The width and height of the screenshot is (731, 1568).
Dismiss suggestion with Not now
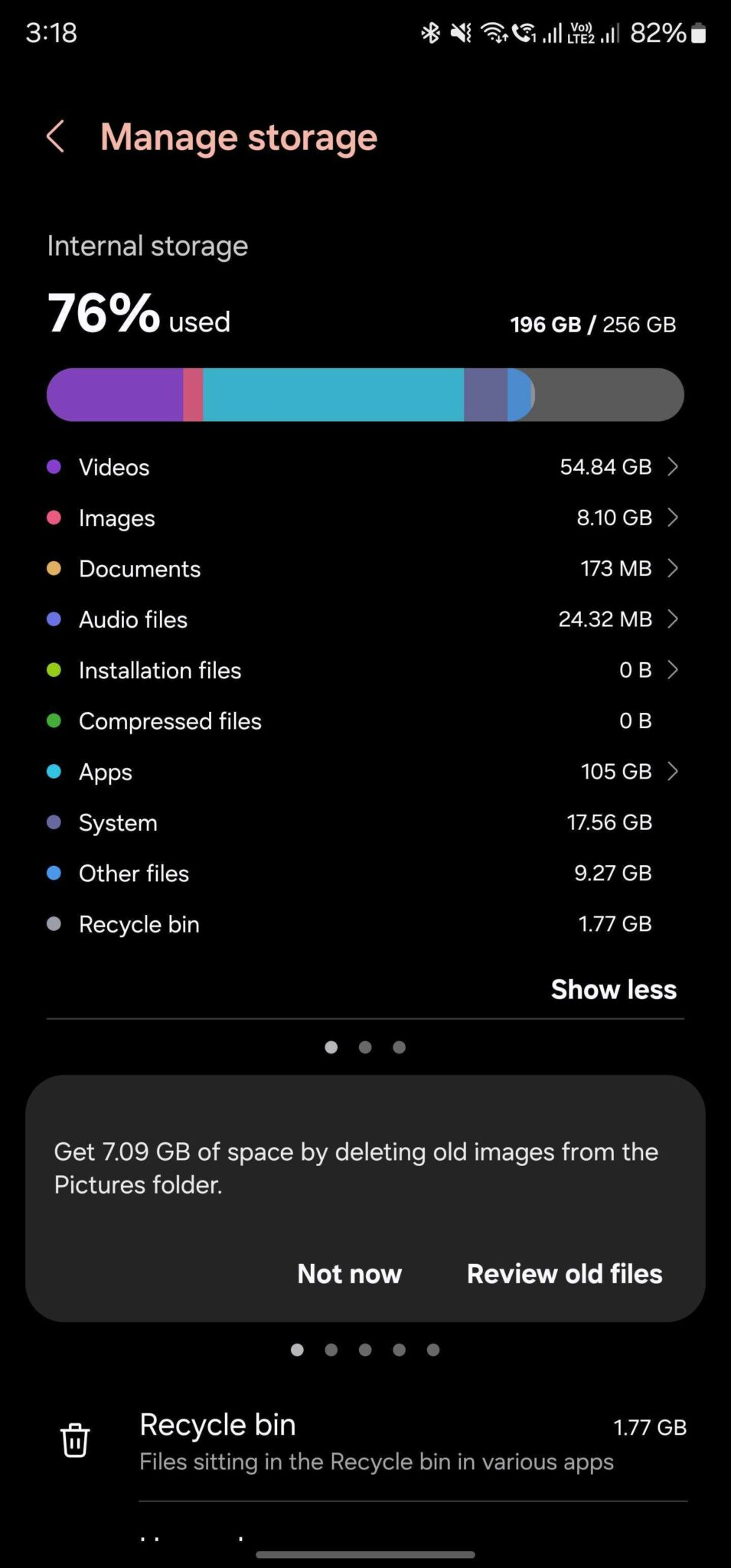[349, 1273]
